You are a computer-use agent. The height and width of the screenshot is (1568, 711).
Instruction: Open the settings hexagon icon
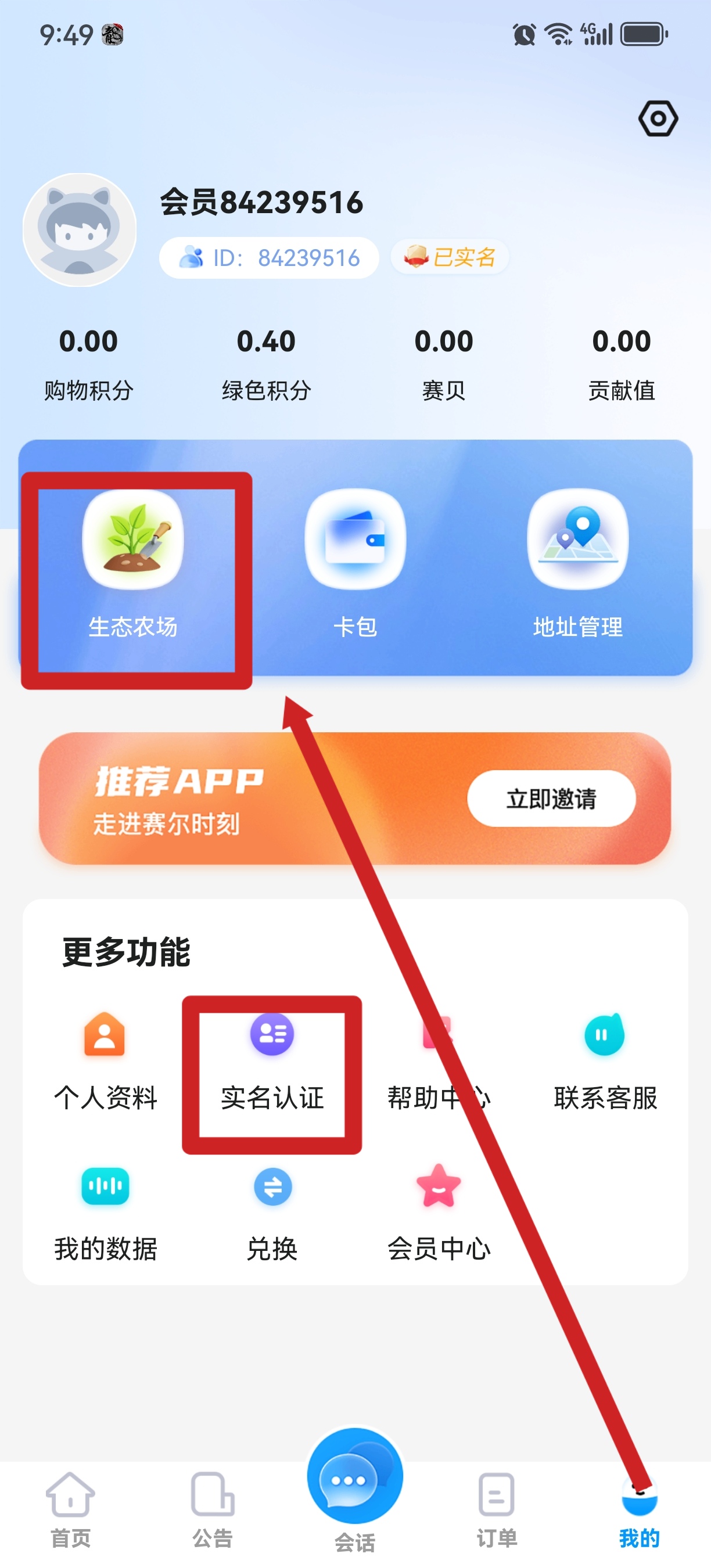tap(658, 118)
